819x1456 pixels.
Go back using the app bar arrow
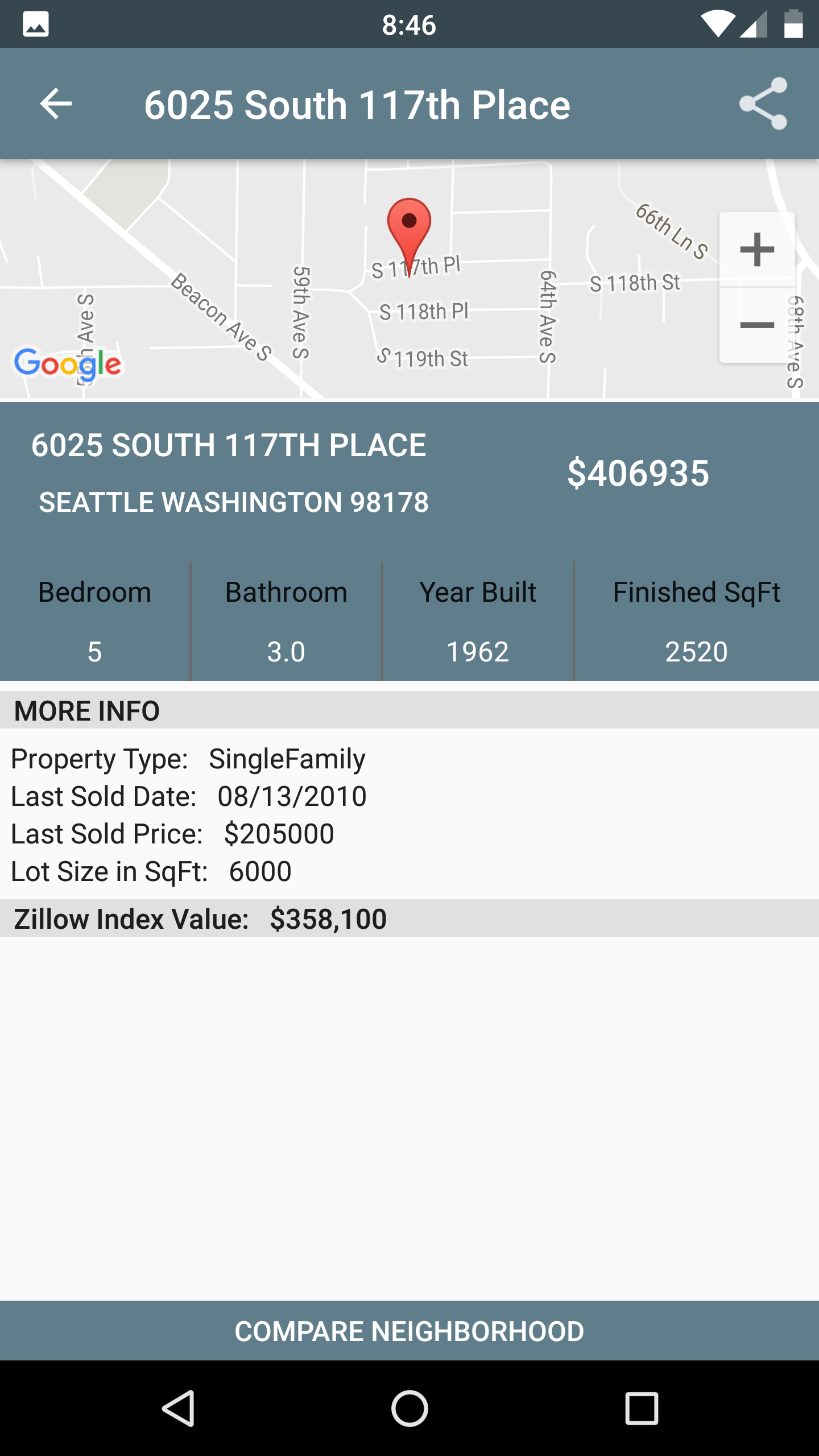pyautogui.click(x=56, y=104)
